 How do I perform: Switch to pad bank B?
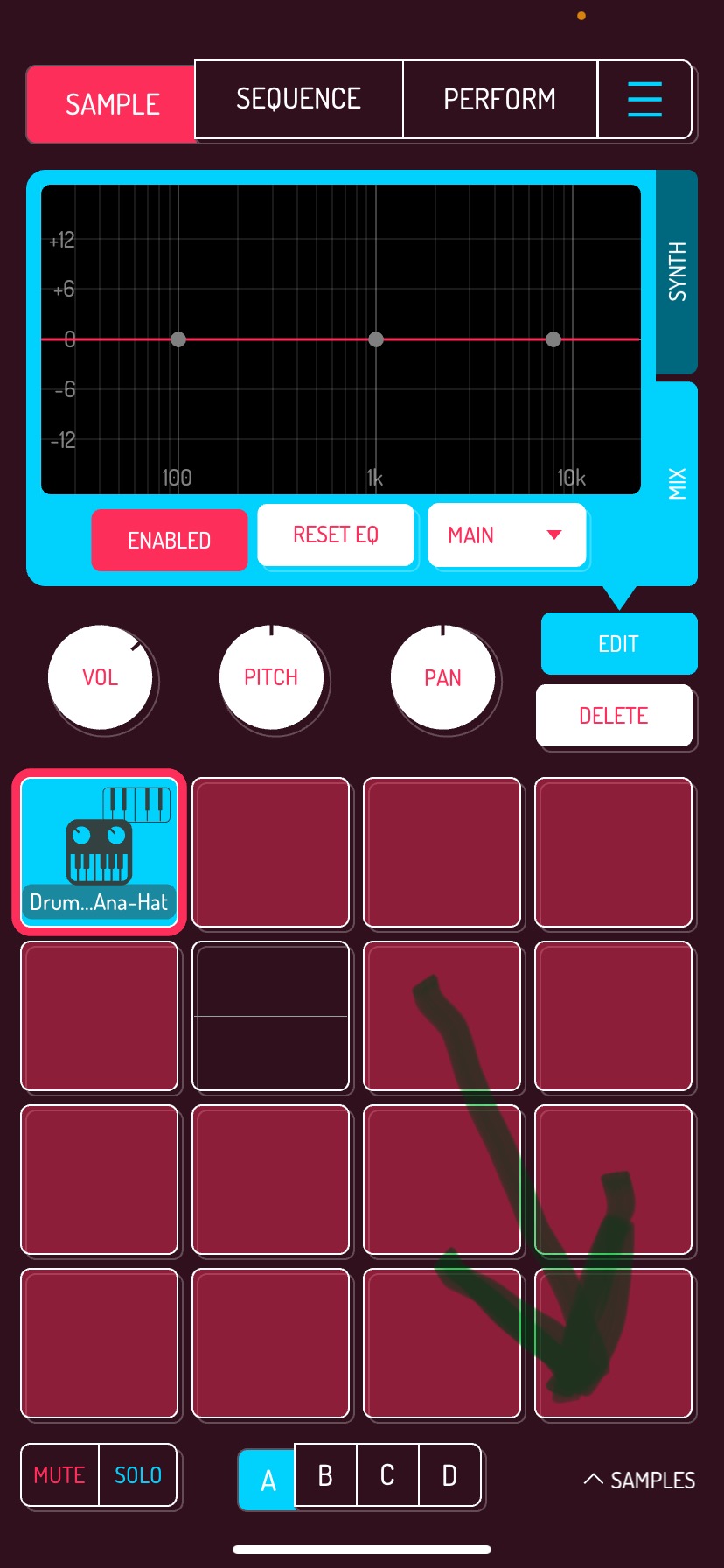tap(325, 1476)
